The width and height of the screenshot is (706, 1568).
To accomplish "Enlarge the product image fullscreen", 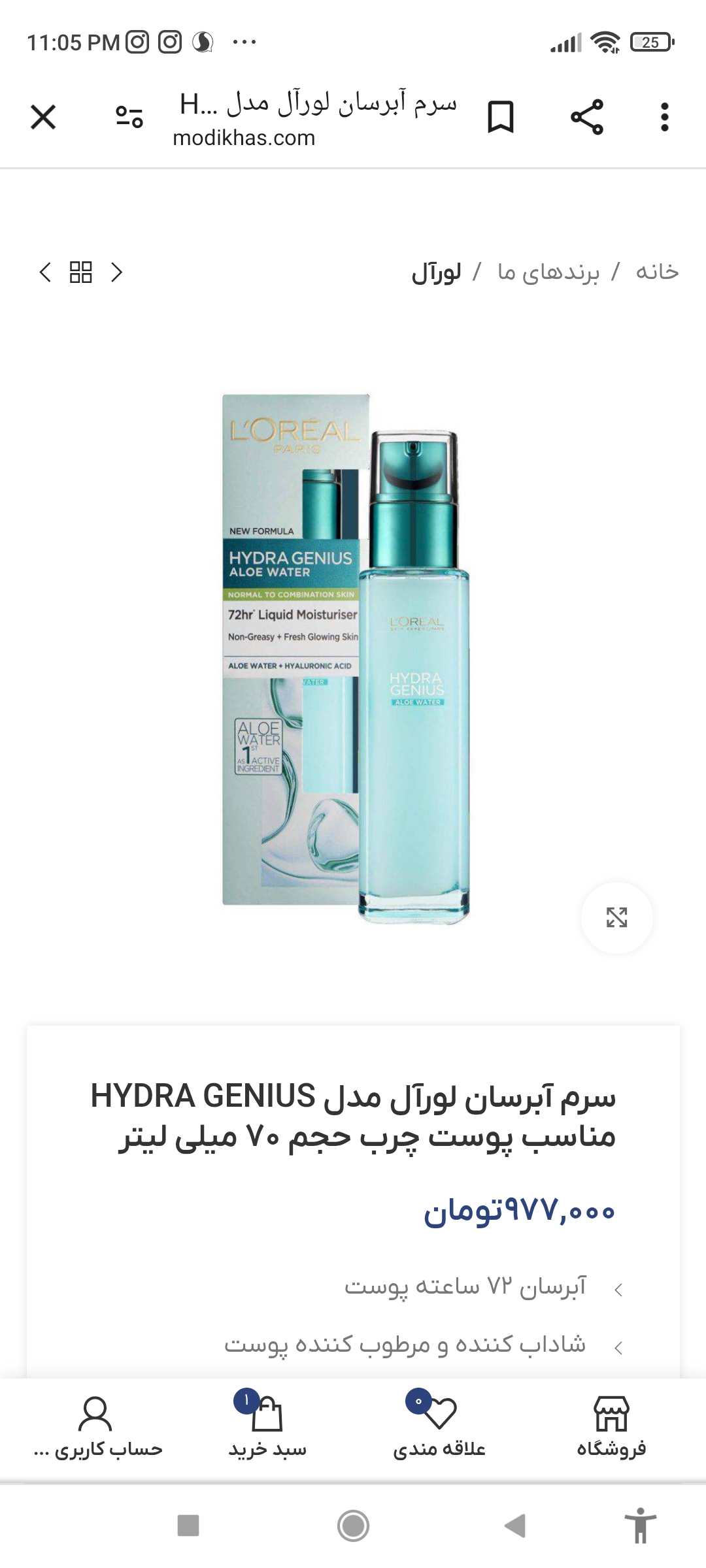I will tap(616, 917).
